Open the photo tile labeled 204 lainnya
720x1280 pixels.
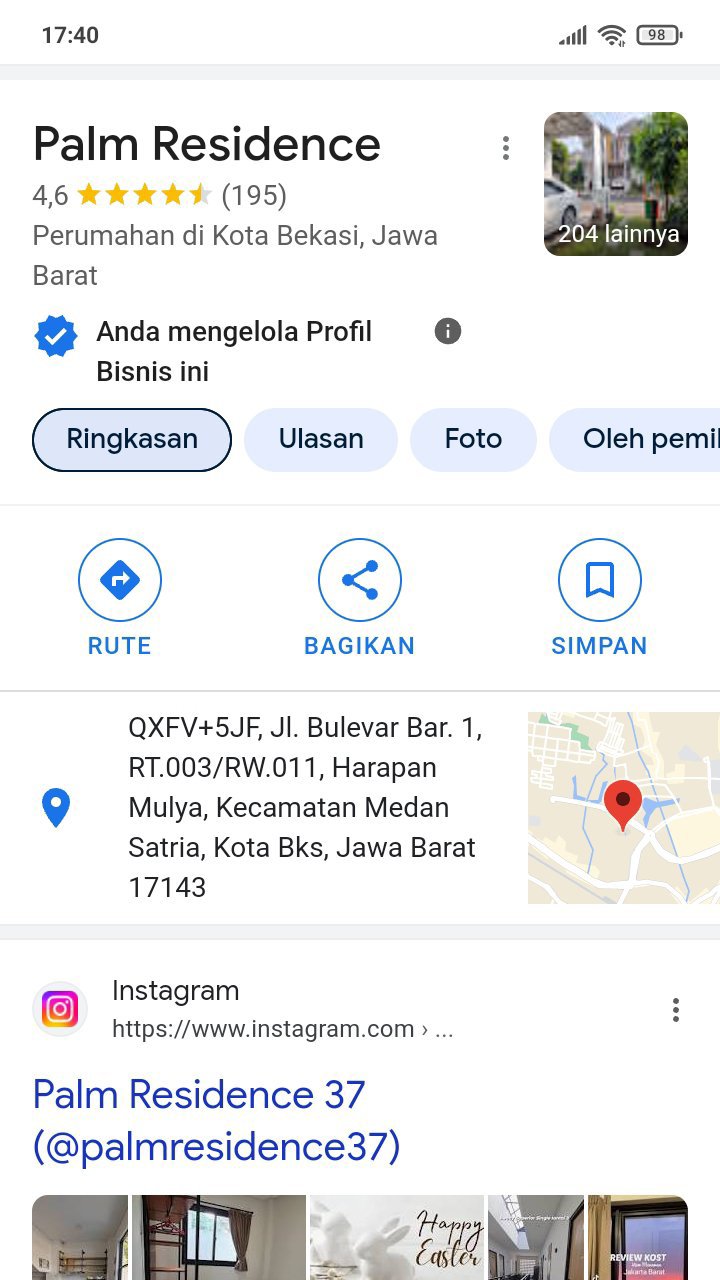tap(616, 184)
